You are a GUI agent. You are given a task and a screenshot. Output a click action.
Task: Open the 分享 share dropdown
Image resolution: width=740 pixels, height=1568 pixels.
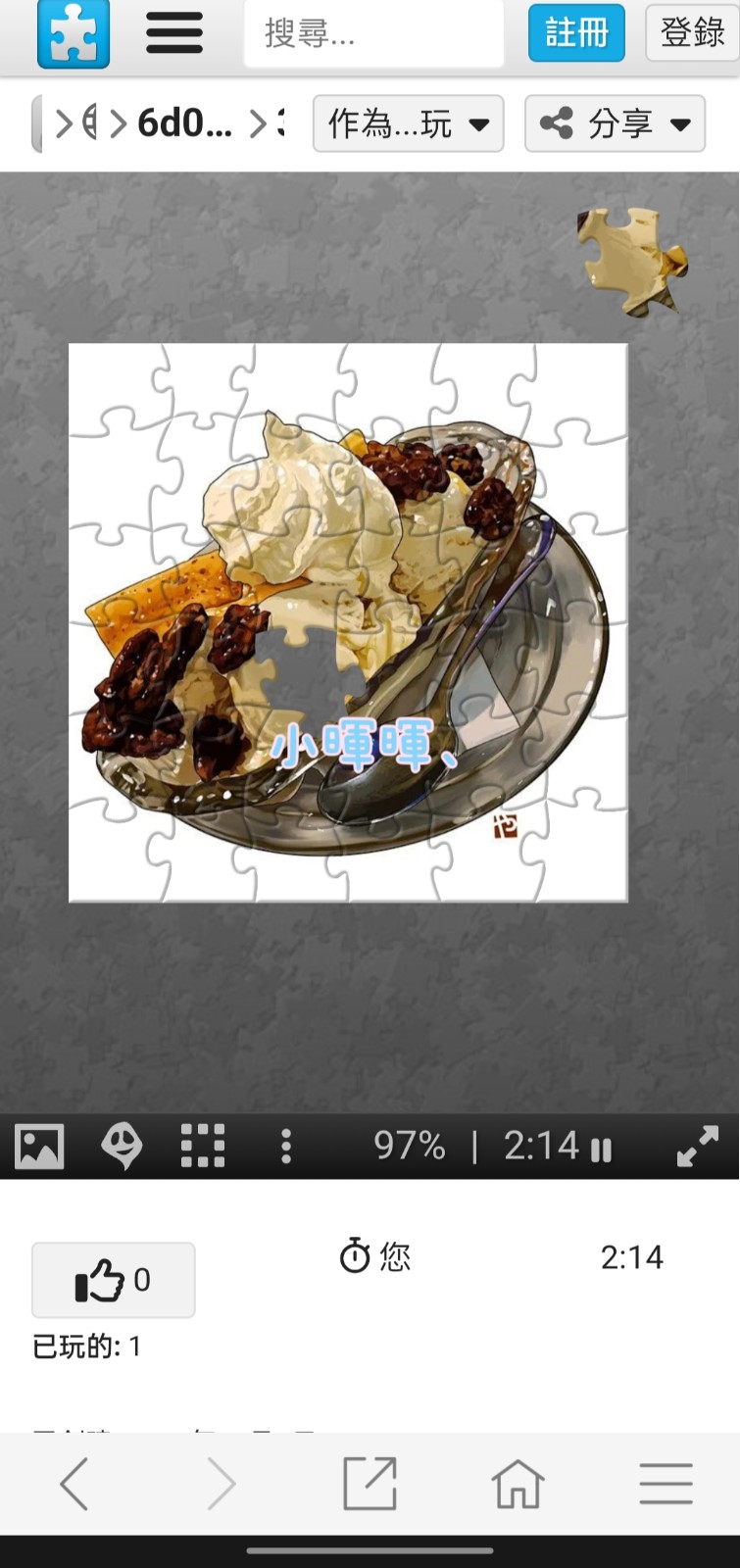615,123
